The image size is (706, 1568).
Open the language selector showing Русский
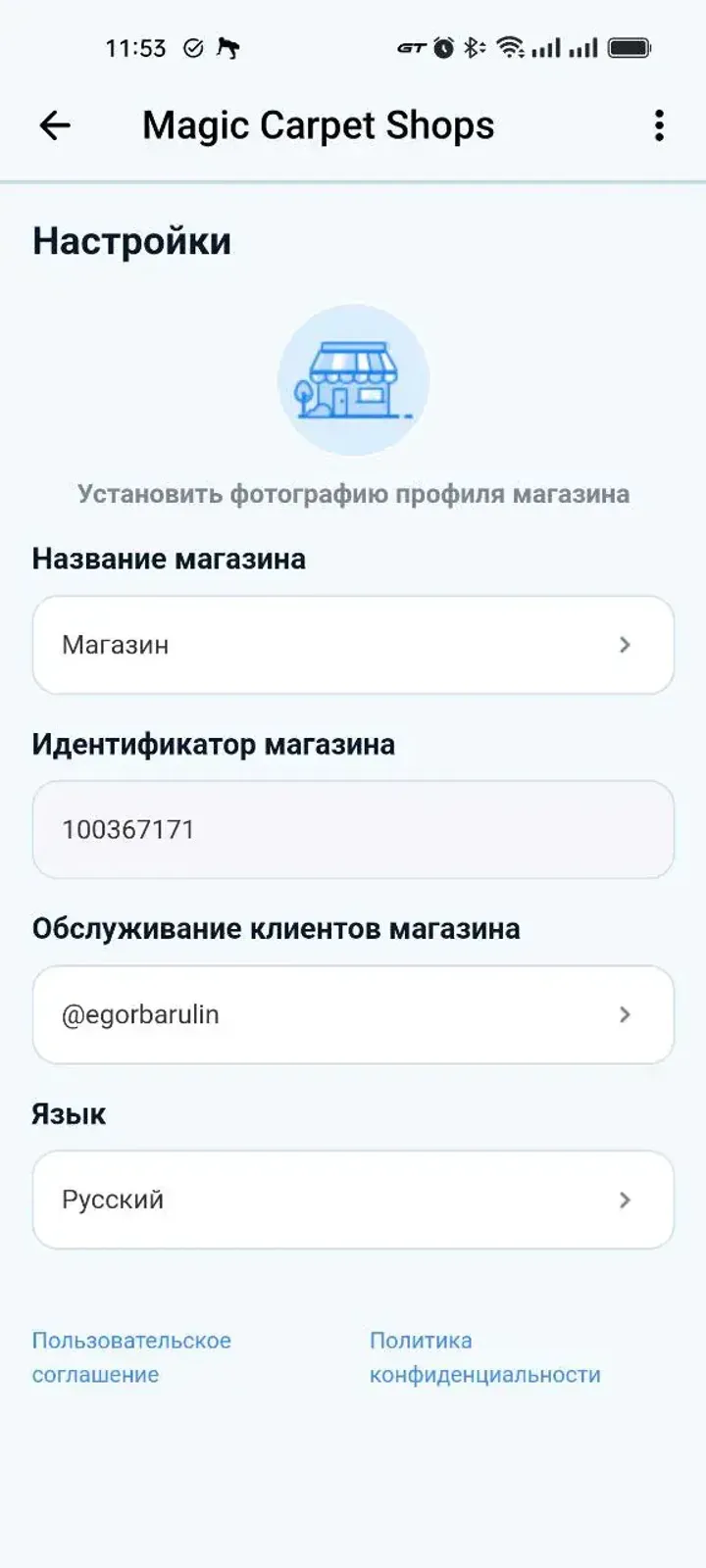(x=353, y=1200)
